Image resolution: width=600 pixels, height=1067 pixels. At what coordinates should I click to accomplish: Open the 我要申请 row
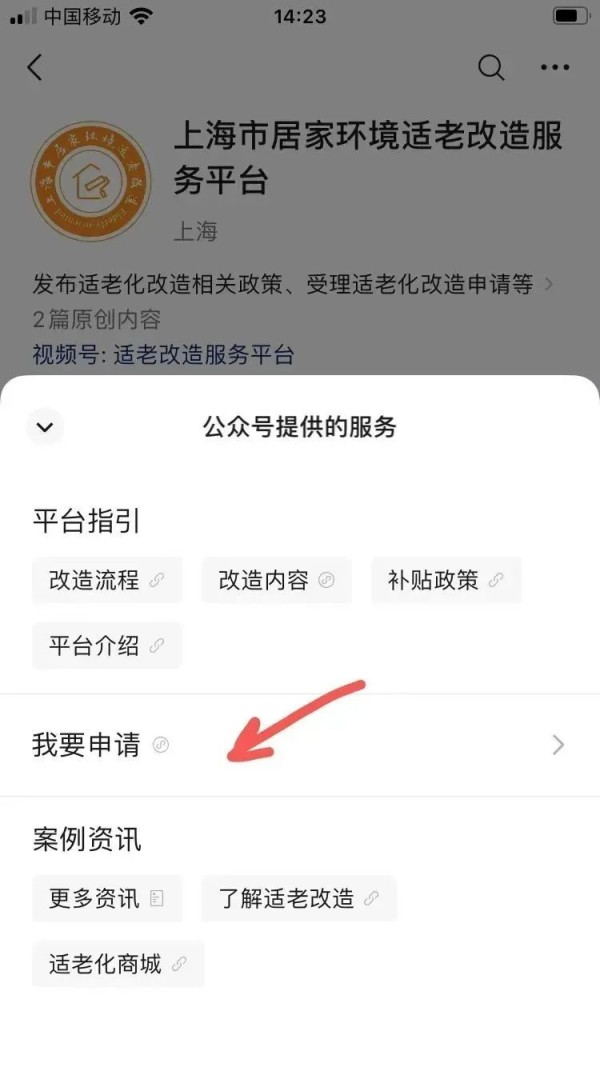(298, 745)
